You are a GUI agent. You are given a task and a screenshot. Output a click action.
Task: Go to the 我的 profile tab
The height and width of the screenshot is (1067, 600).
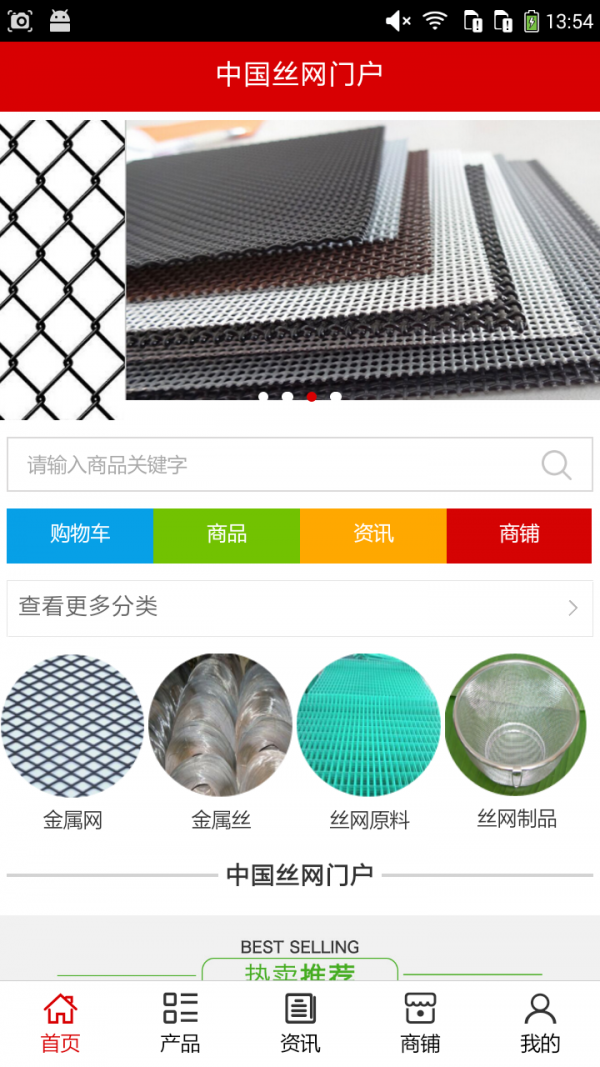pyautogui.click(x=540, y=1023)
